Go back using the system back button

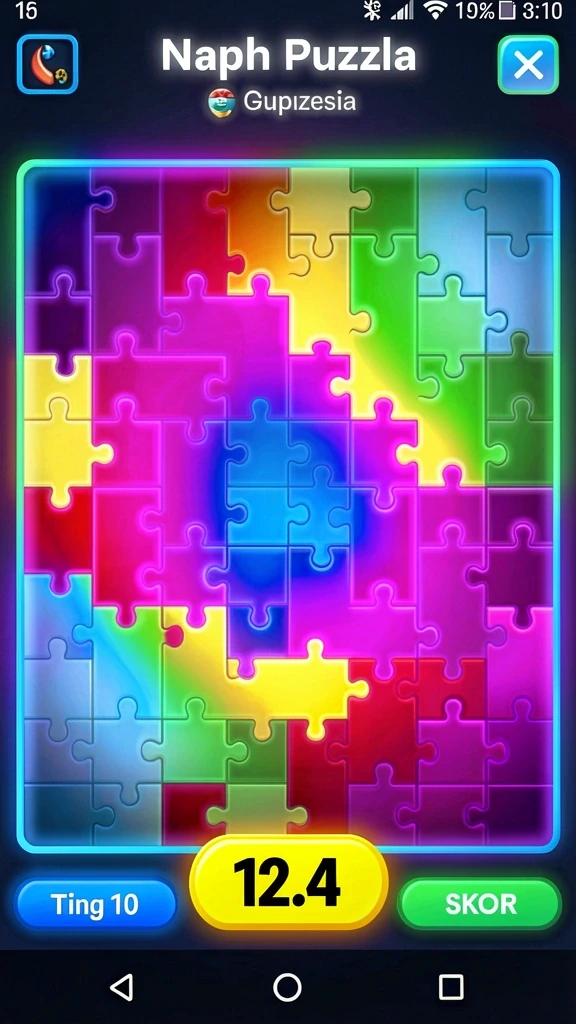coord(122,987)
